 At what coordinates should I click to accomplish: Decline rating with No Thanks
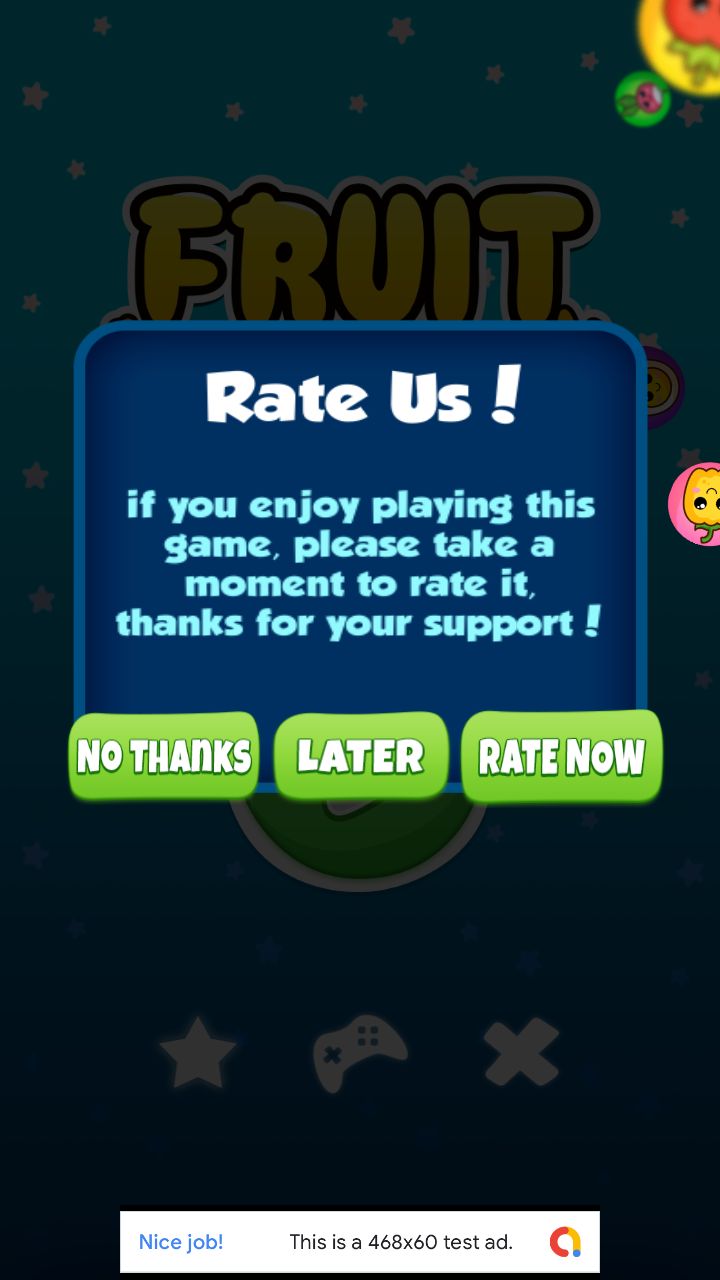click(164, 756)
